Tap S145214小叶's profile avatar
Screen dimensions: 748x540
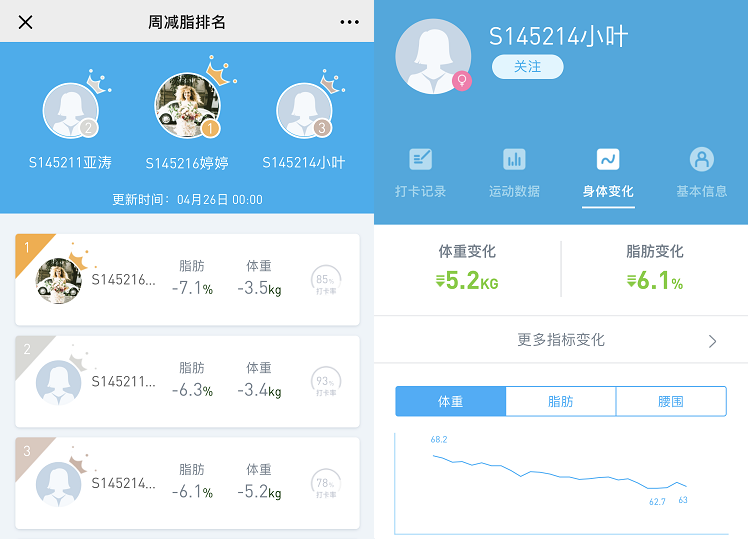tap(433, 56)
